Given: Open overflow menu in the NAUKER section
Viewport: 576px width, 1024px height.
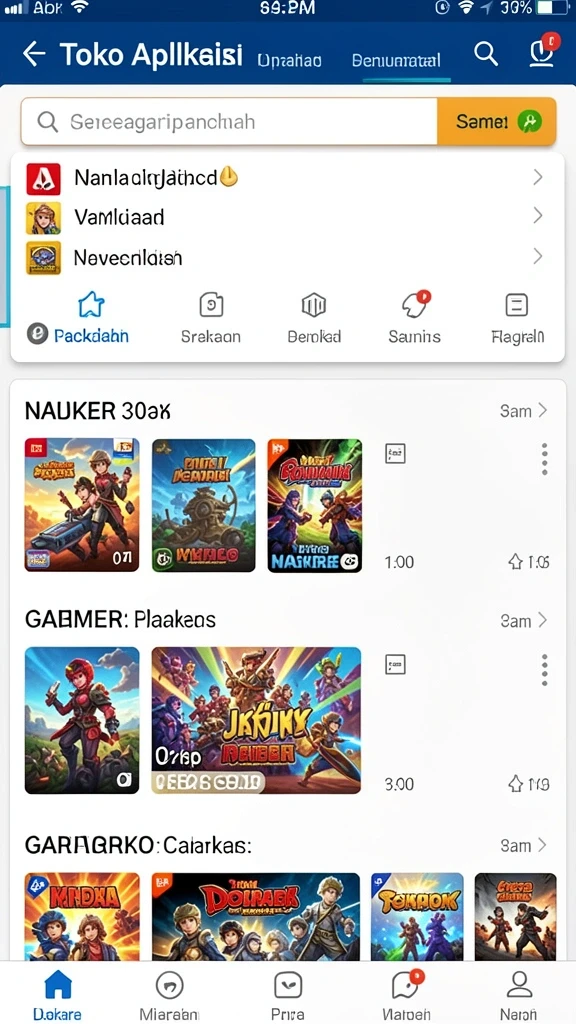Looking at the screenshot, I should (x=545, y=458).
